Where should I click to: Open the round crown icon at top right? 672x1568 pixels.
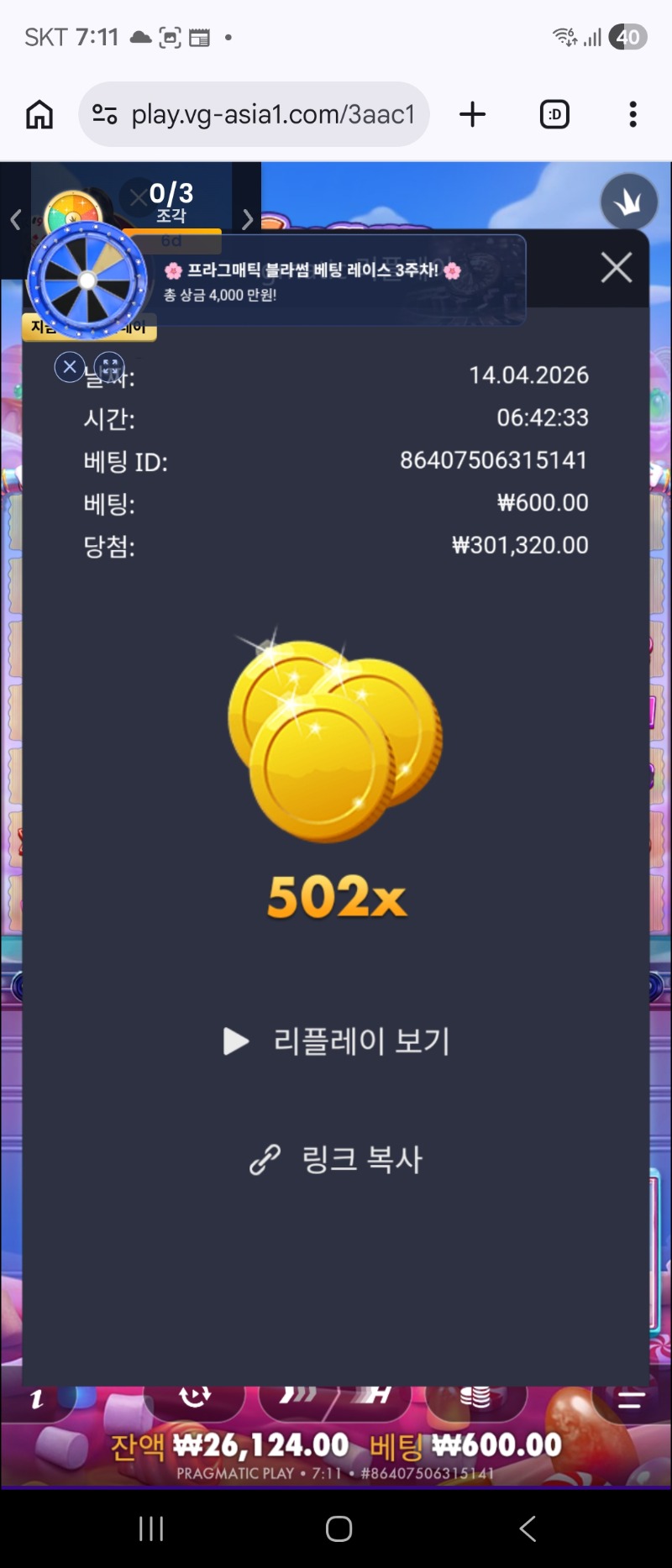pos(628,202)
